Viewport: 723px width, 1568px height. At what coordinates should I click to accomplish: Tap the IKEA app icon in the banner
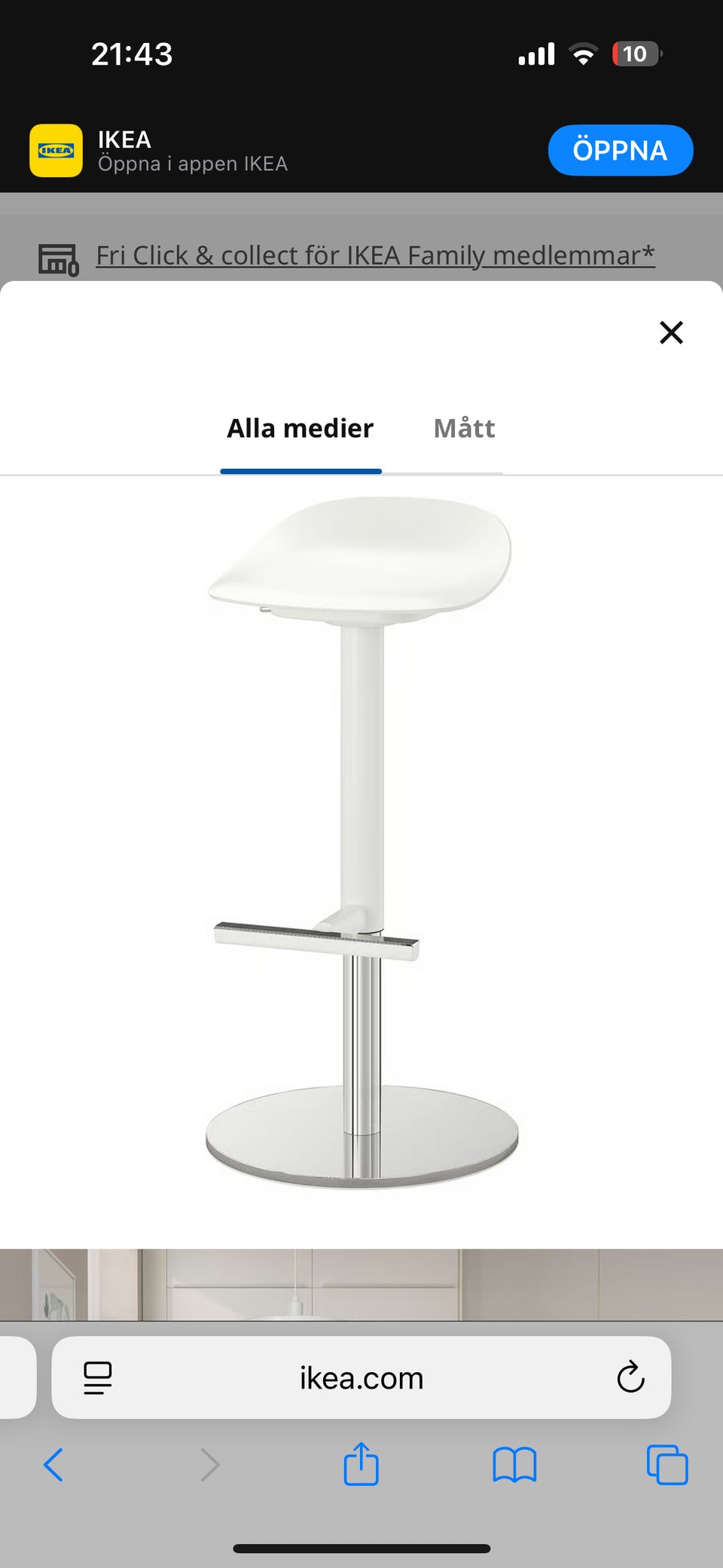[56, 150]
